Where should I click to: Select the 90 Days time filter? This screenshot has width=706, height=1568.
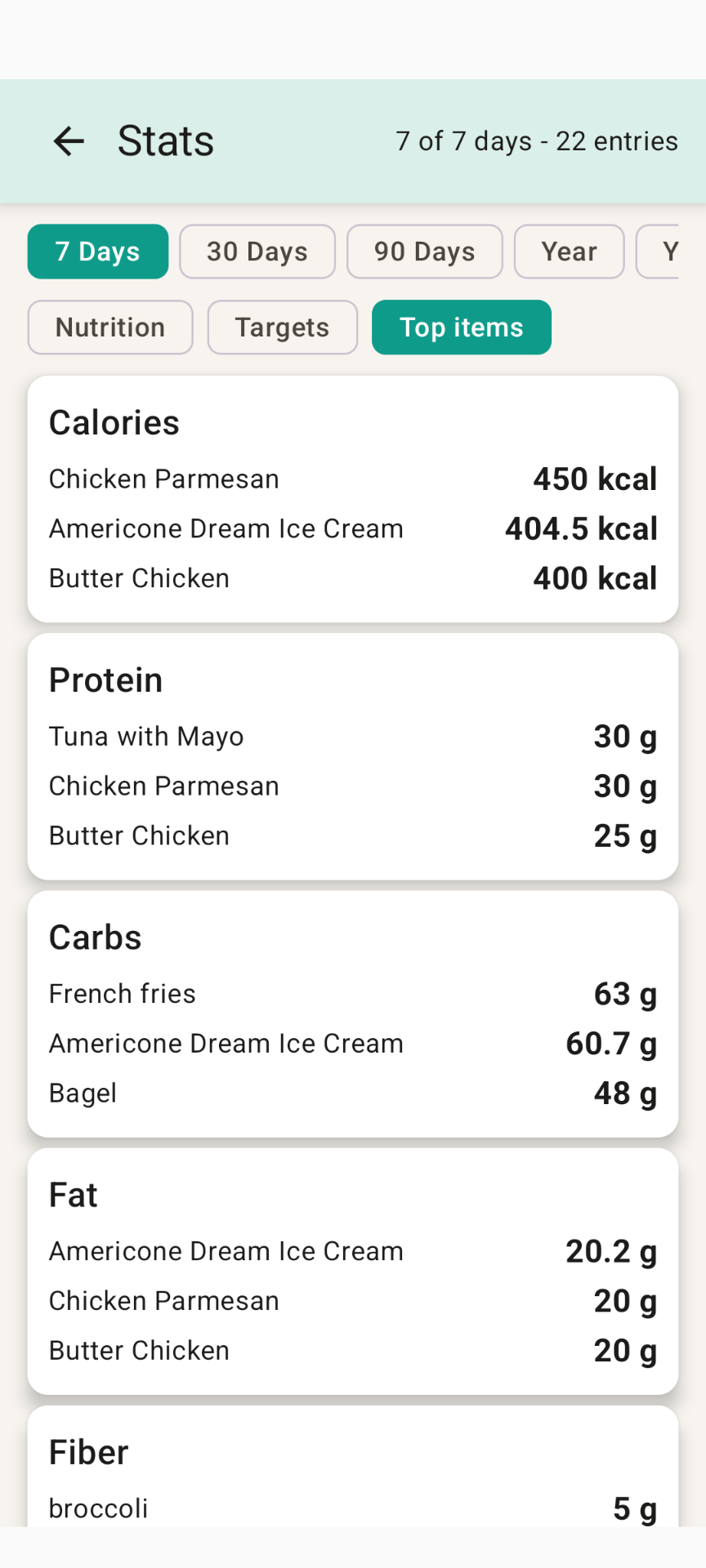pos(424,252)
